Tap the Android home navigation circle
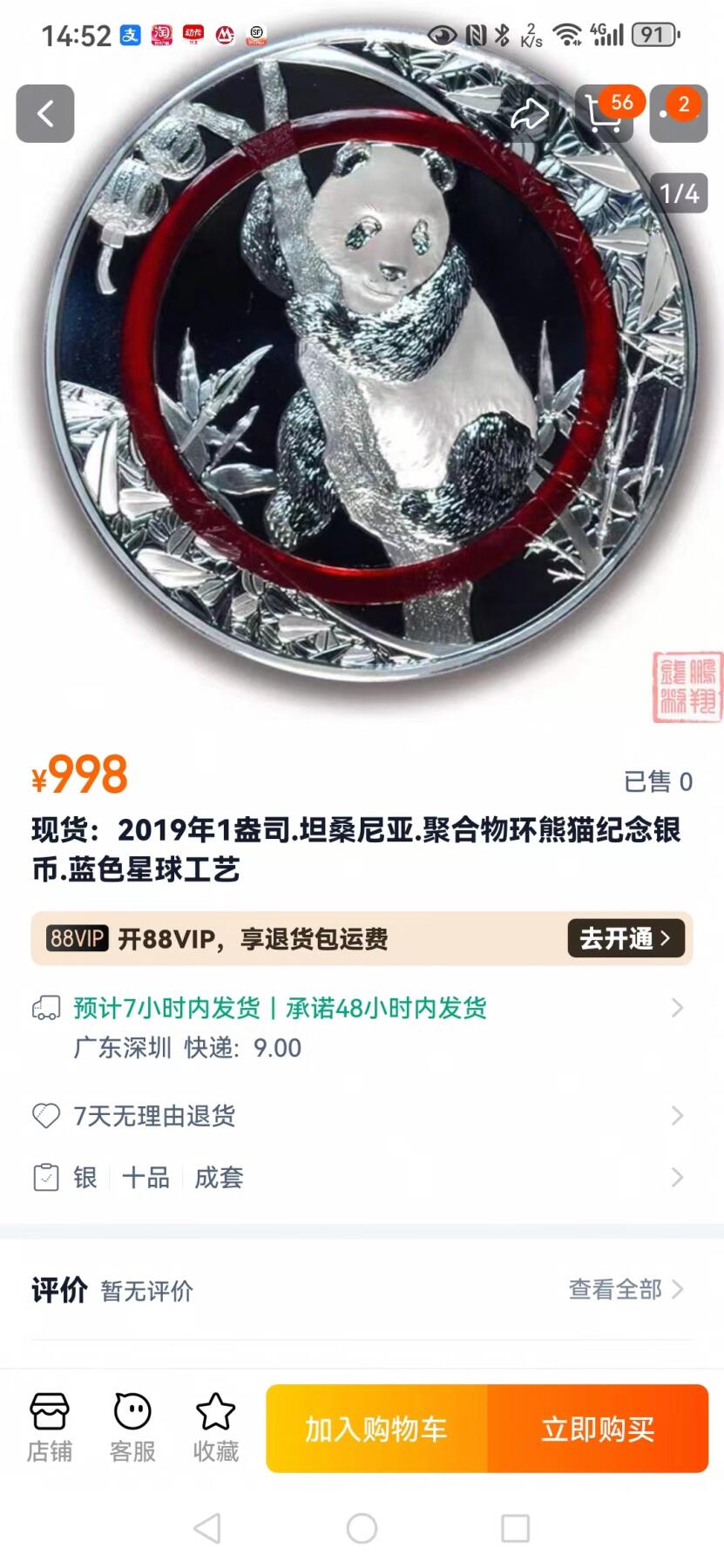The width and height of the screenshot is (724, 1568). (362, 1528)
